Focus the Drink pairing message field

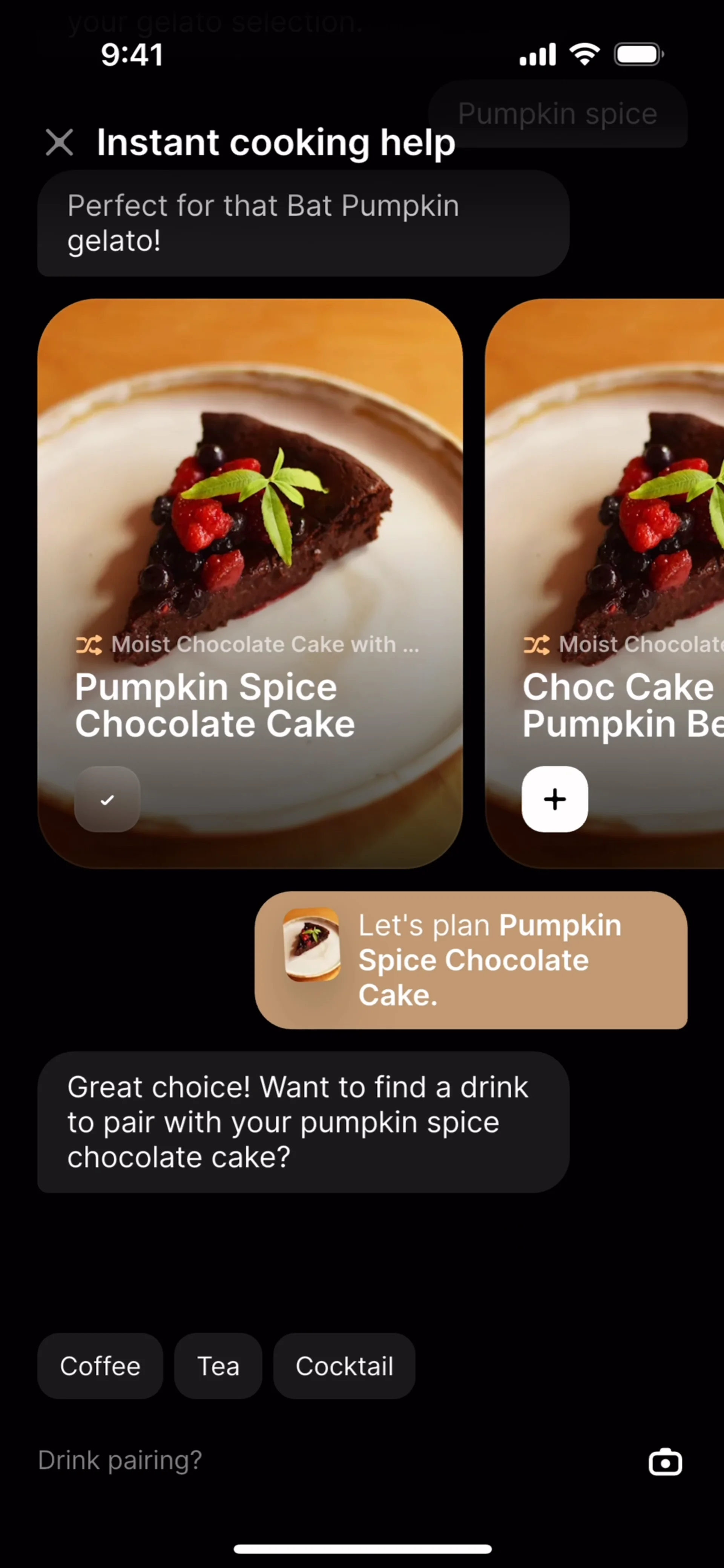[304, 1460]
